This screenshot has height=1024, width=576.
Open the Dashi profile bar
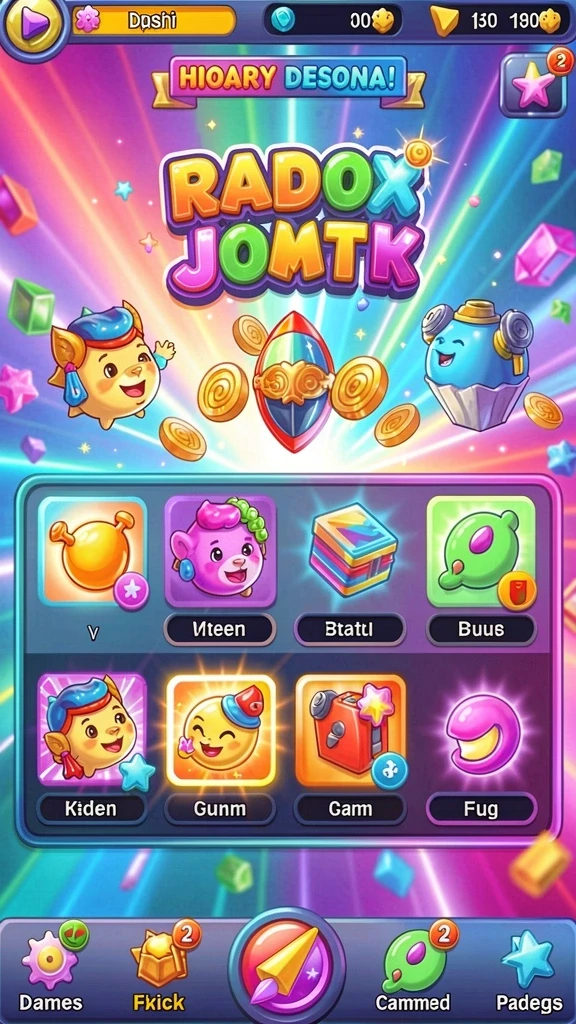click(154, 21)
